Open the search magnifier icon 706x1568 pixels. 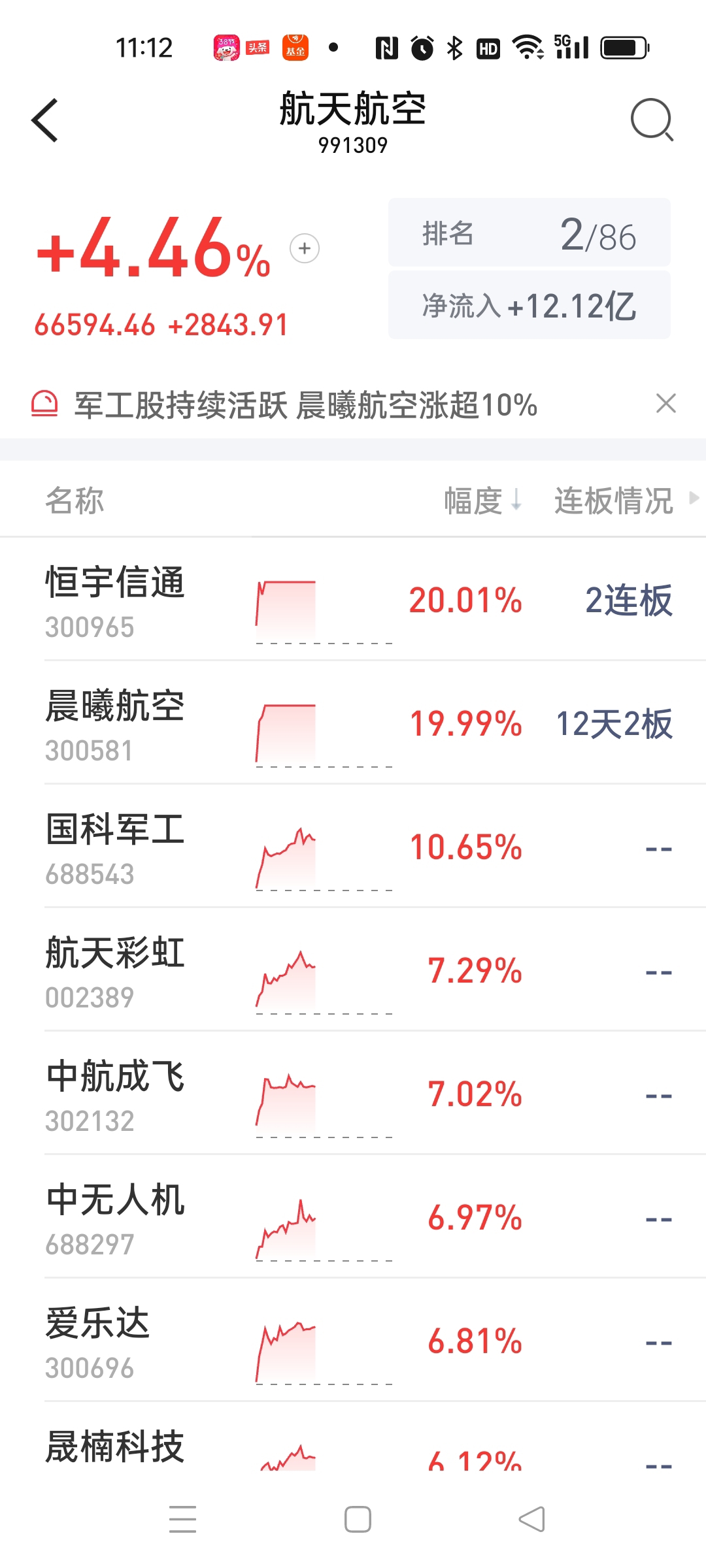[652, 120]
